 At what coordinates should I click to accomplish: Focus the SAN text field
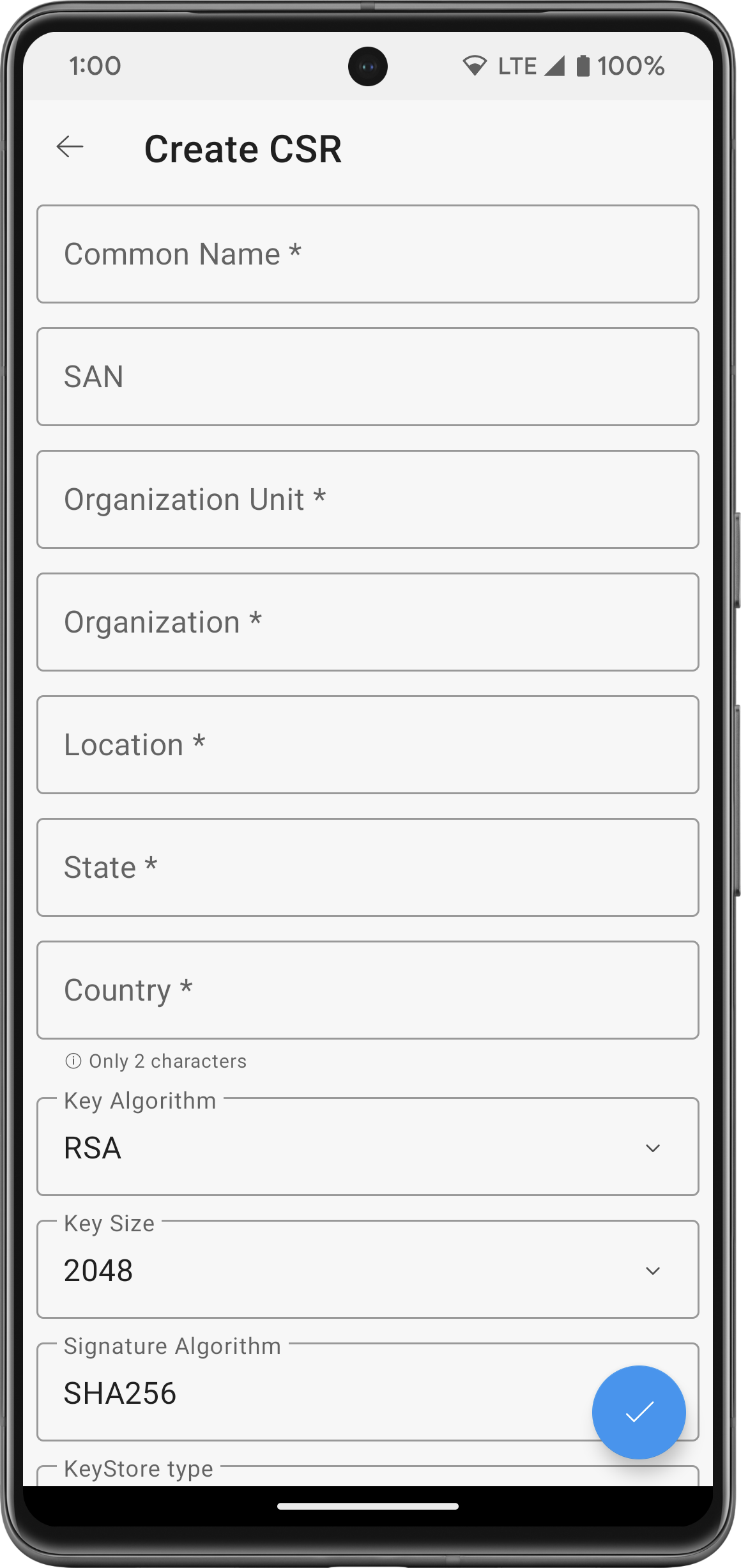coord(367,376)
